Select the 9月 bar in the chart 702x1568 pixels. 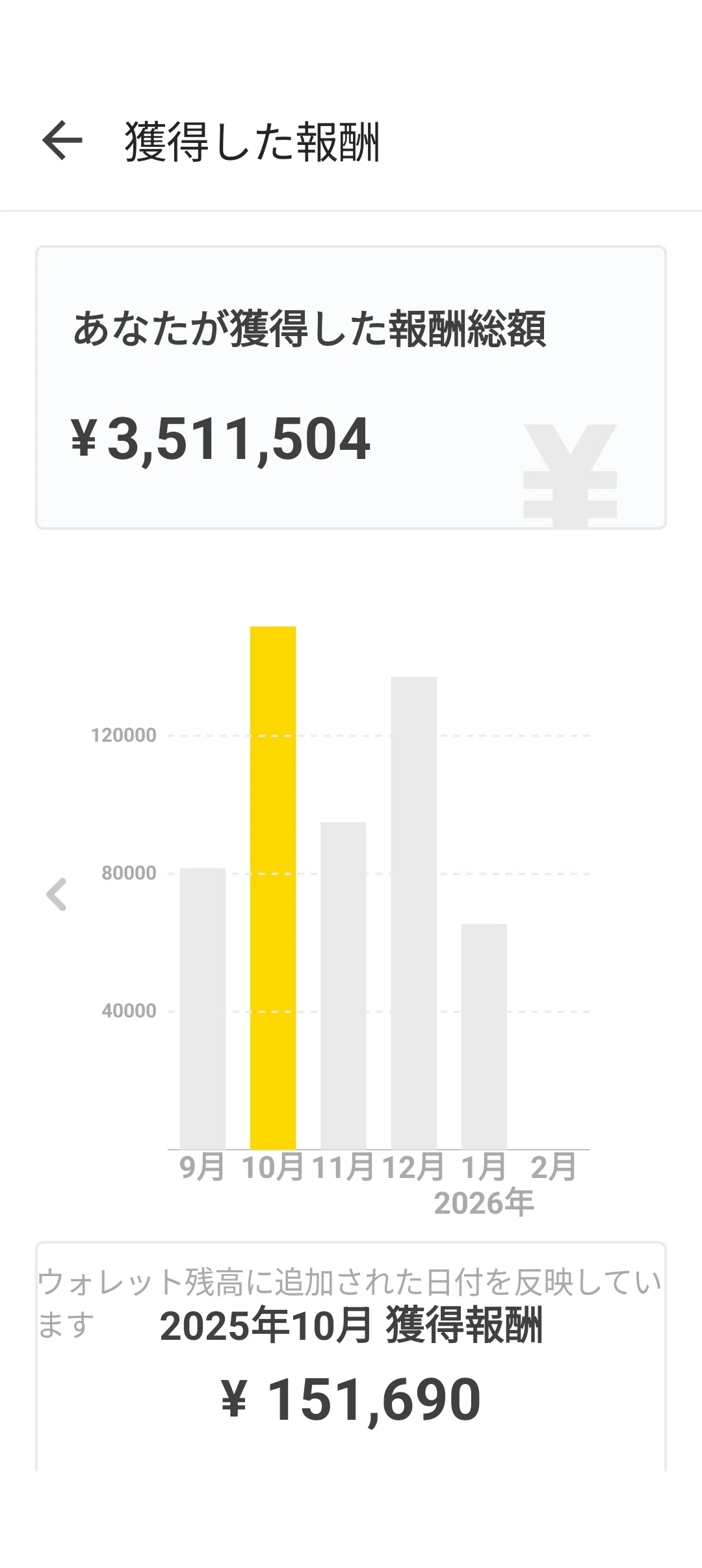pos(203,1008)
